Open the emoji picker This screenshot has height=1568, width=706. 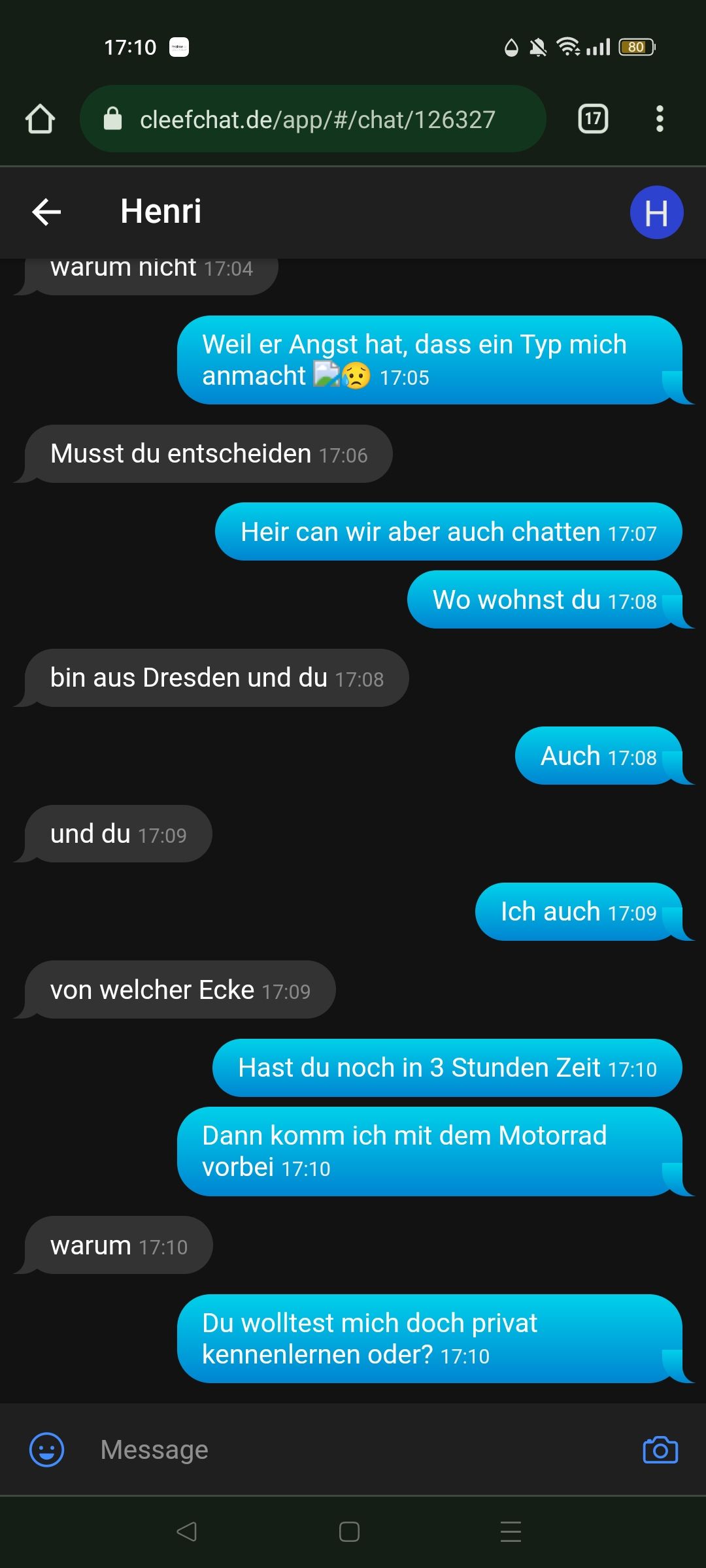[x=47, y=1450]
